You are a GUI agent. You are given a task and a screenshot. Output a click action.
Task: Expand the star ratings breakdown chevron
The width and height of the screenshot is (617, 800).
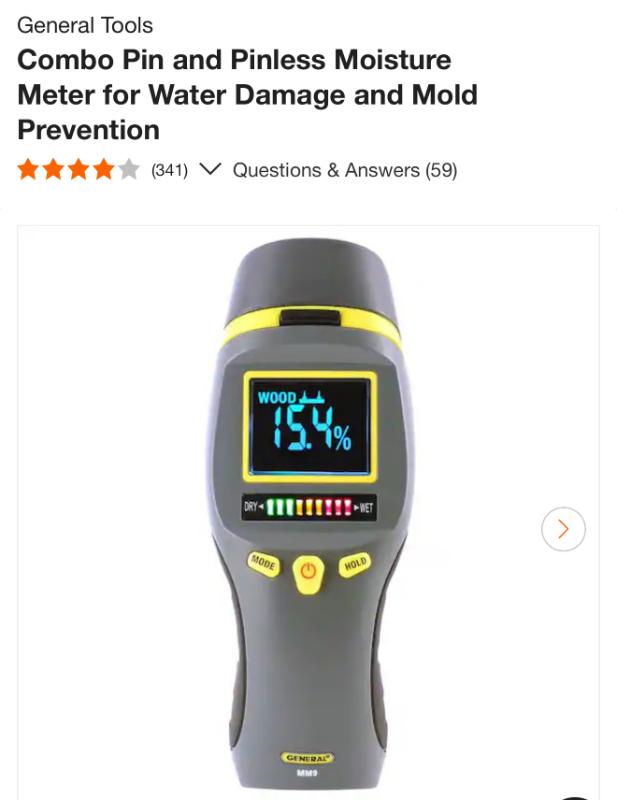pos(210,170)
